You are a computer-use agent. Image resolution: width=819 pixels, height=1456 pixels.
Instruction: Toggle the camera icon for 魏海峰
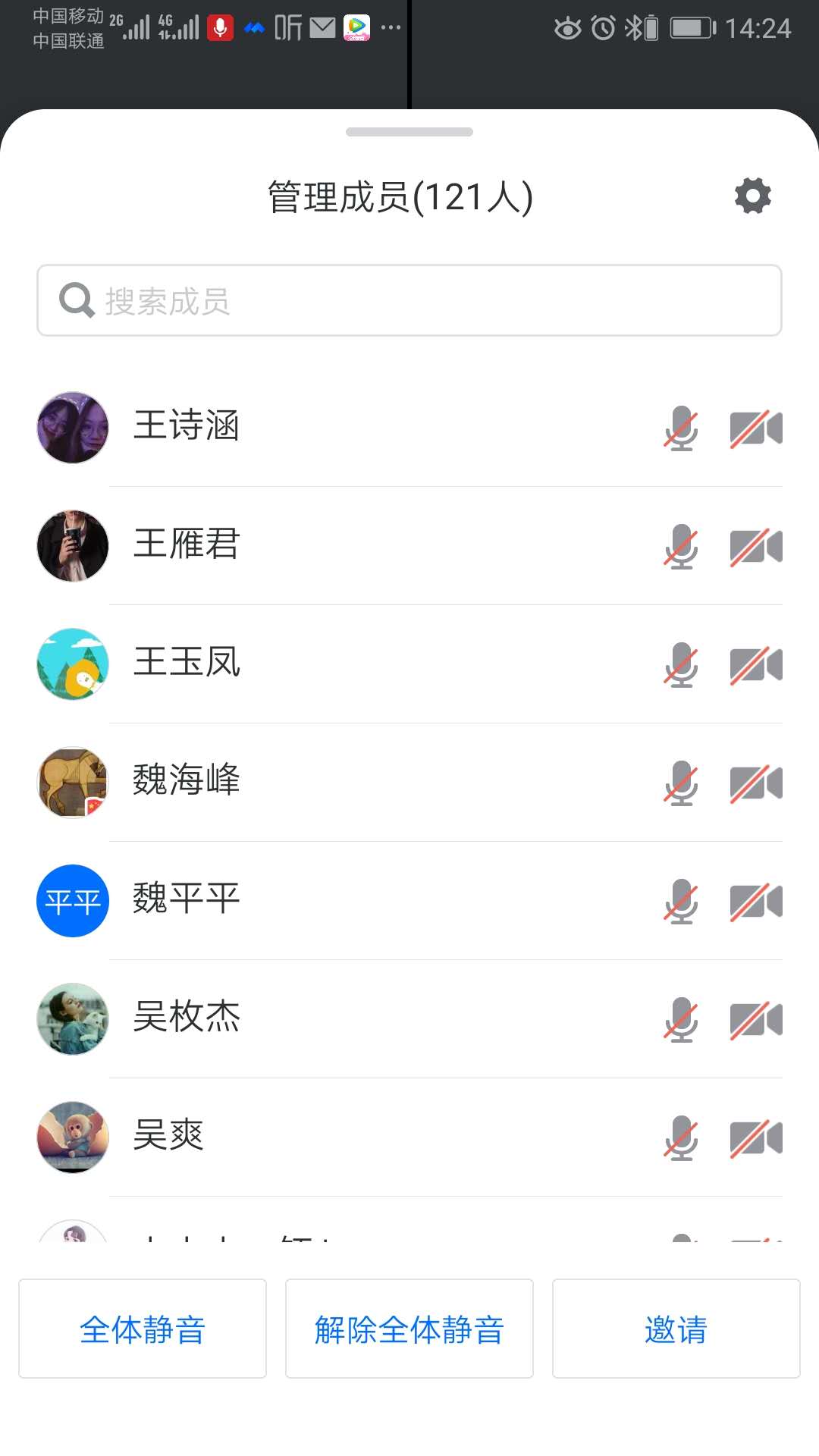click(x=755, y=783)
